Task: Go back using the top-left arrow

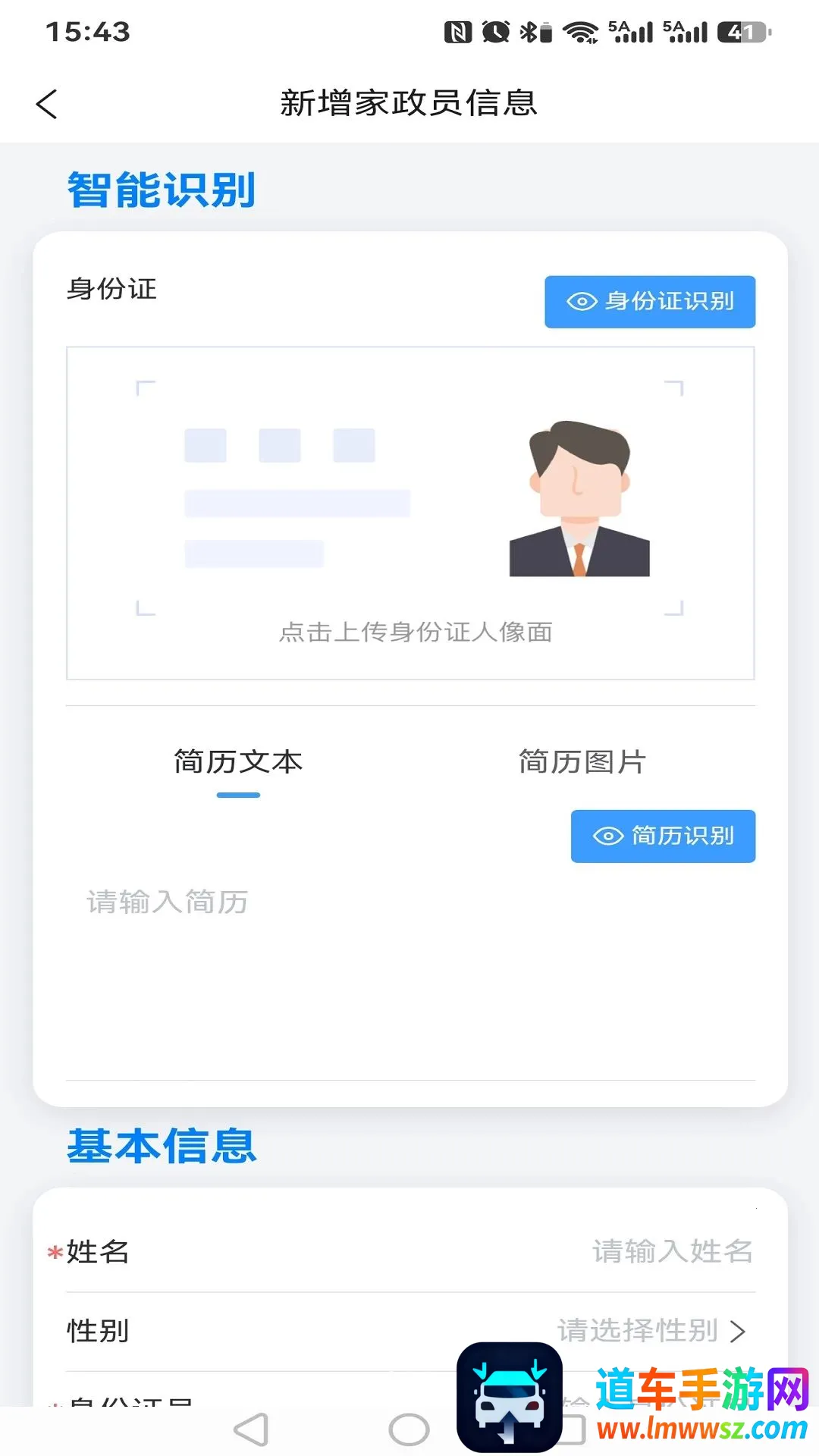Action: tap(47, 104)
